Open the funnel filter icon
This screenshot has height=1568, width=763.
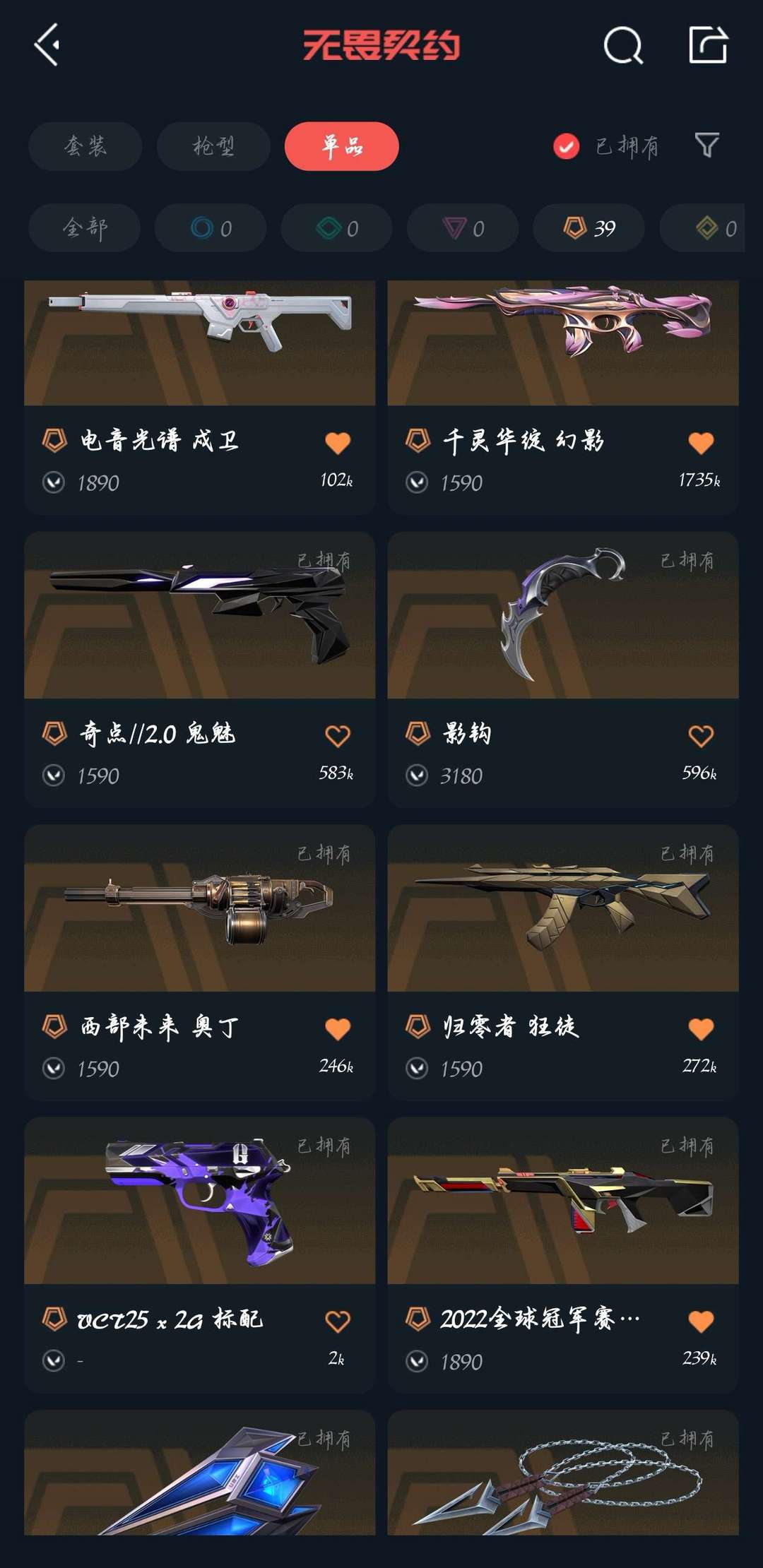tap(706, 145)
